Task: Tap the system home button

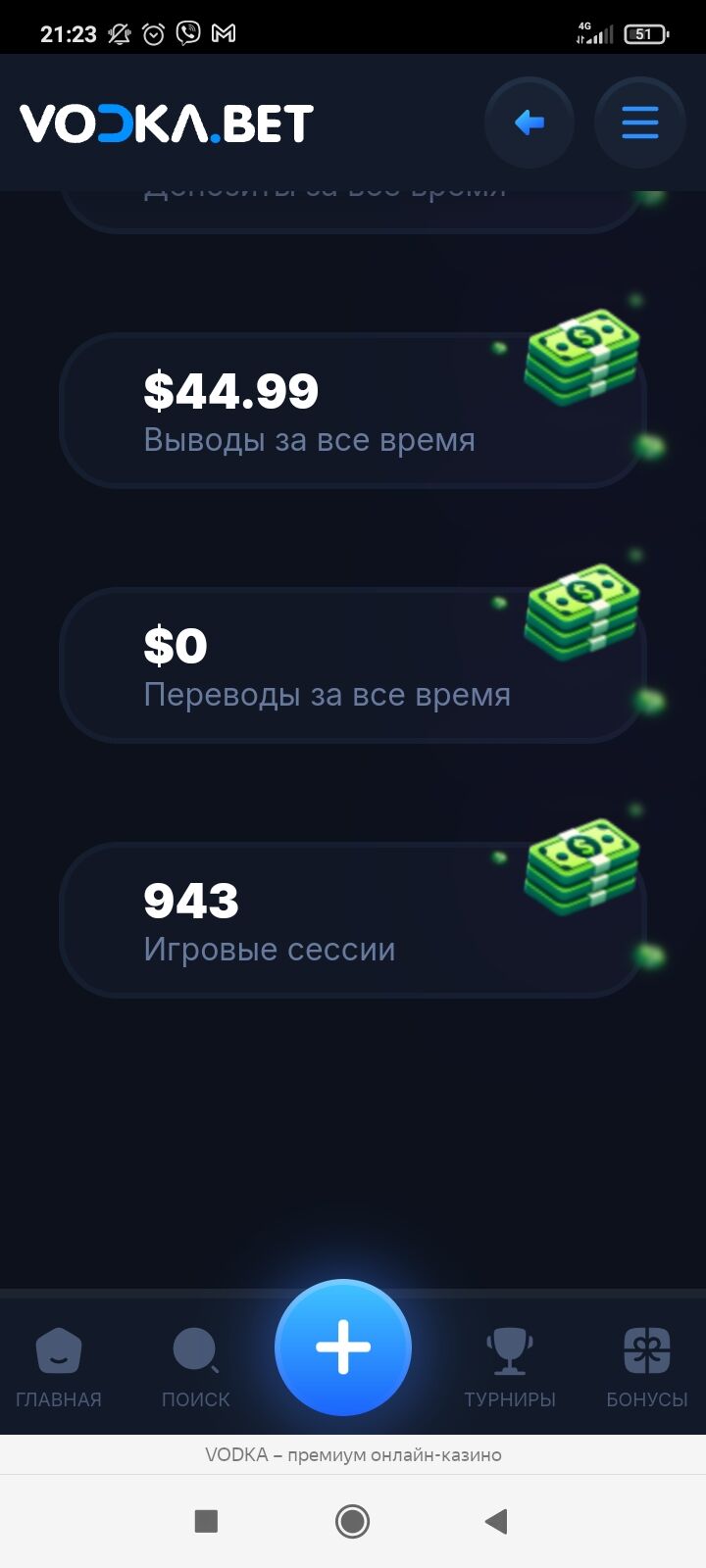Action: (352, 1521)
